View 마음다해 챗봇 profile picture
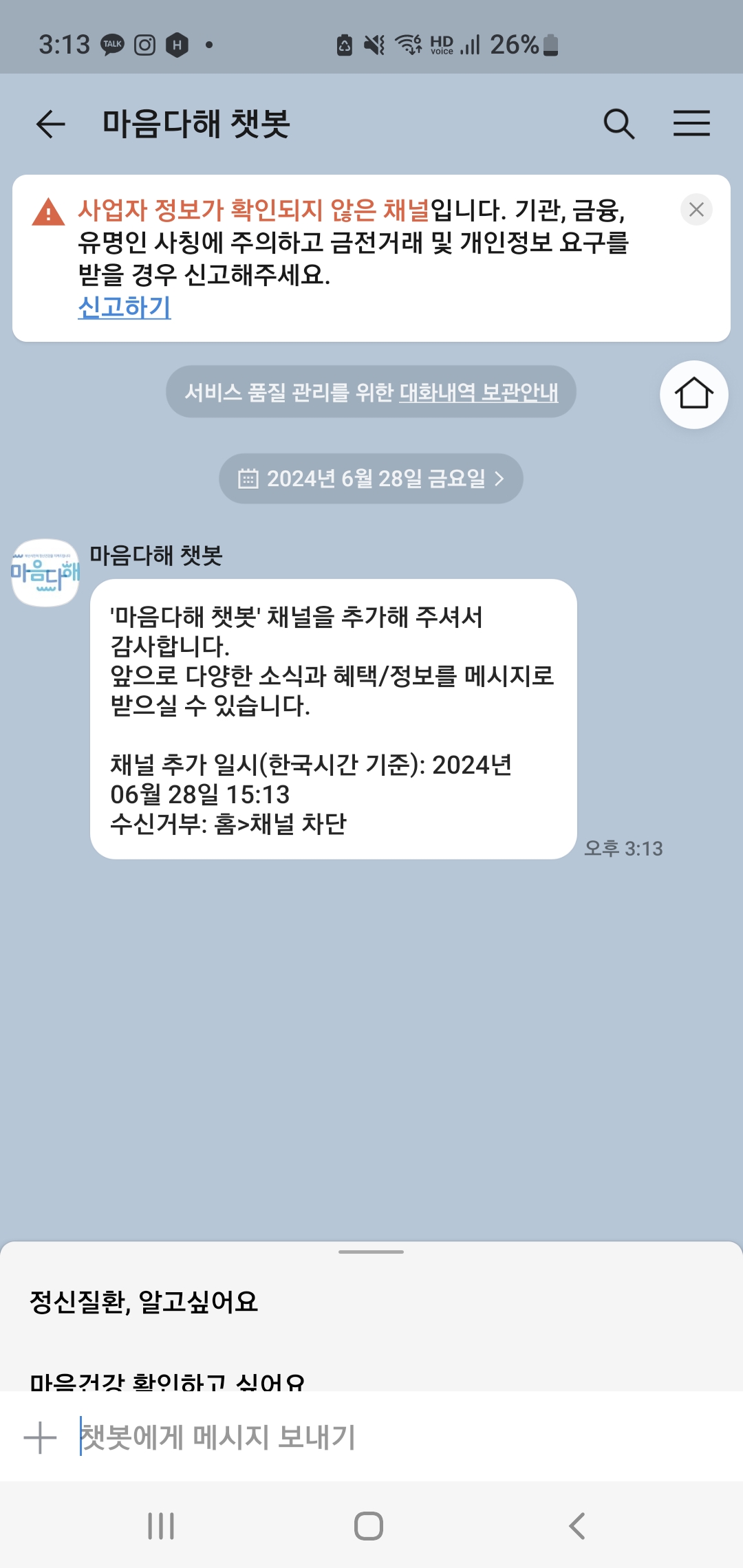 45,572
